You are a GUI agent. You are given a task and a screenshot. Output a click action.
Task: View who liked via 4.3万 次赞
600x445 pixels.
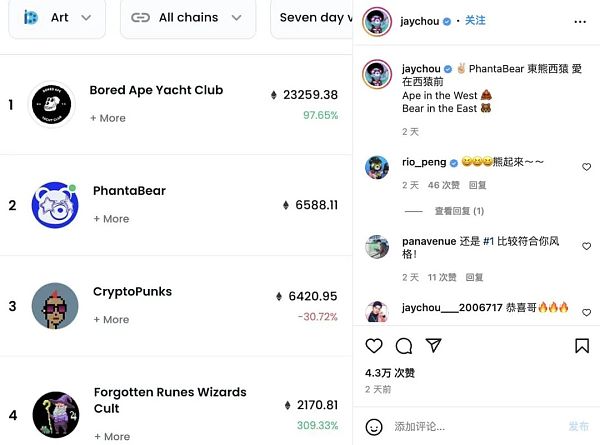[x=390, y=373]
